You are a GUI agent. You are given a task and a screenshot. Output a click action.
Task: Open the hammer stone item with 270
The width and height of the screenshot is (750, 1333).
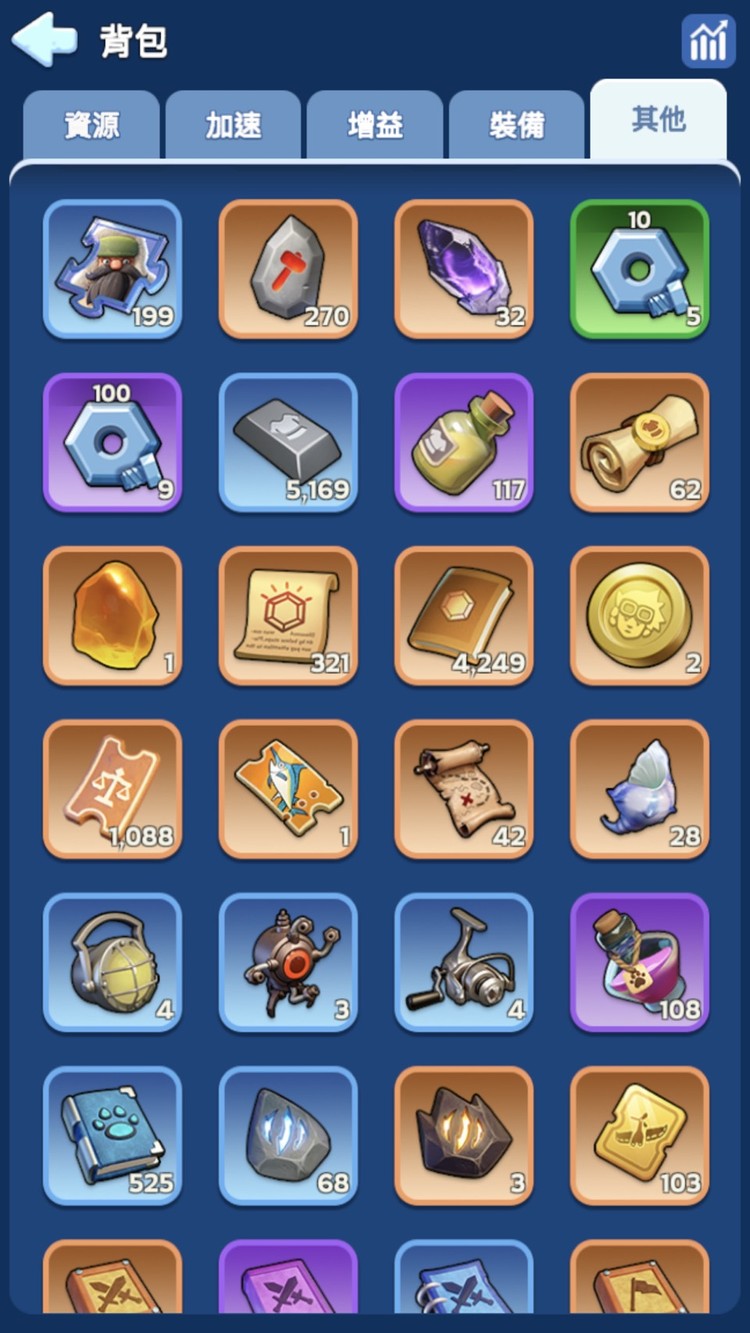click(x=288, y=269)
